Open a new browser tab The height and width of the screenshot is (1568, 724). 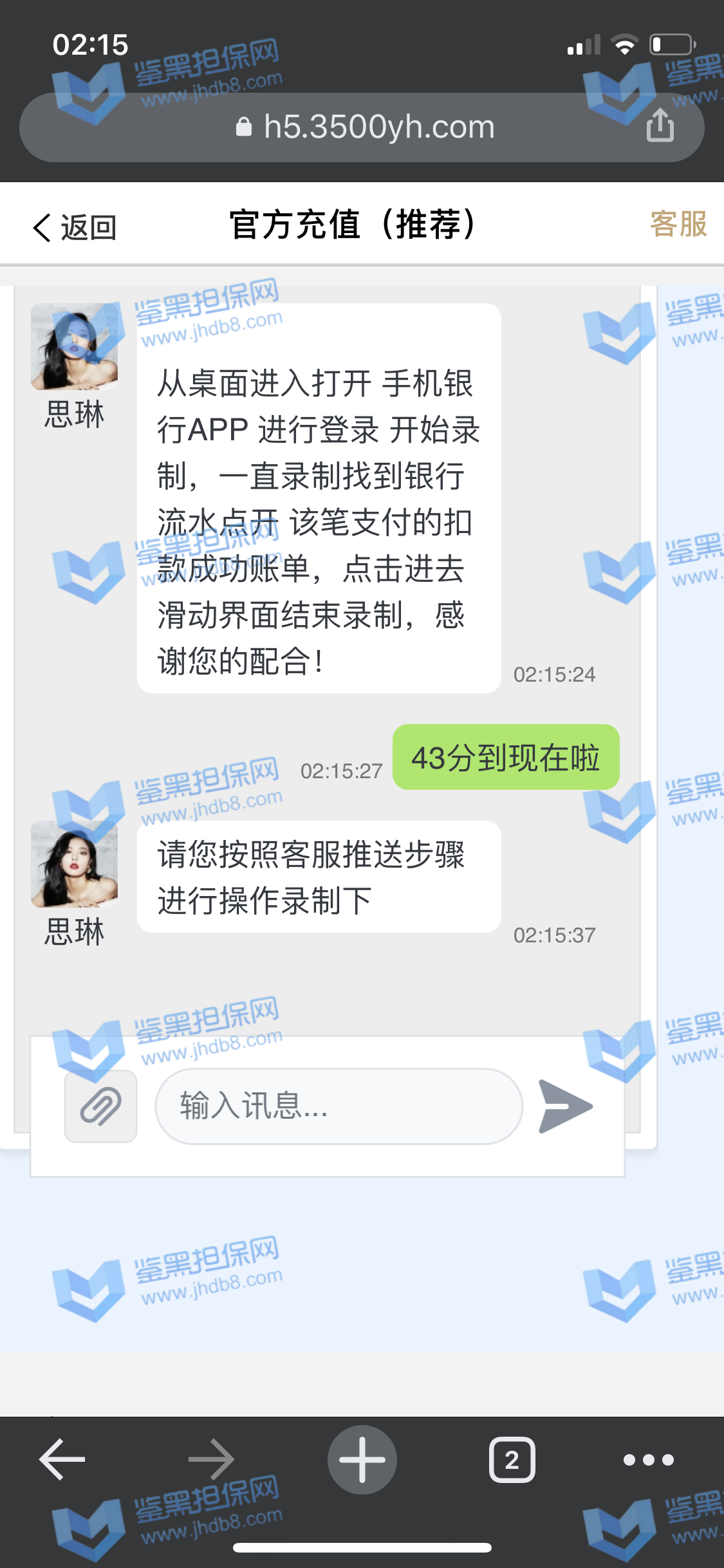tap(362, 1459)
